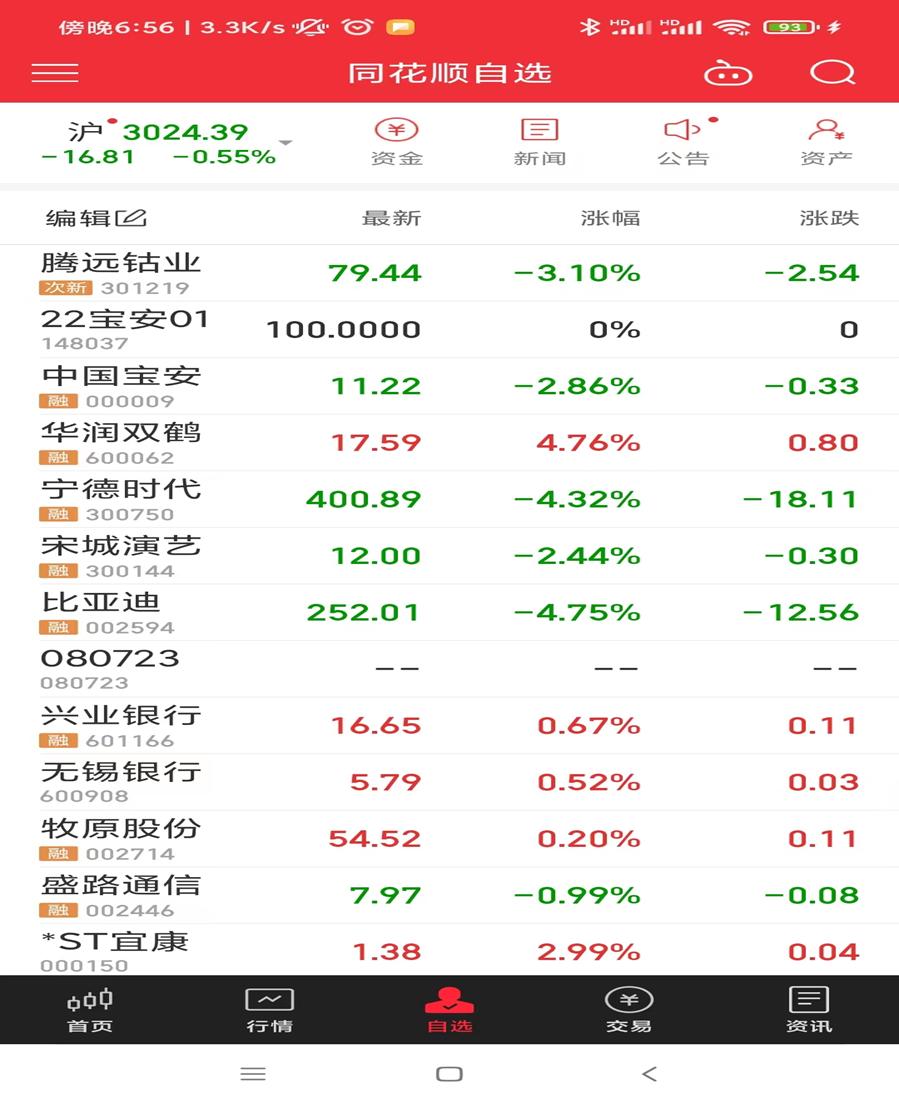The width and height of the screenshot is (899, 1104).
Task: Open 资产 assets shortcut
Action: [826, 142]
